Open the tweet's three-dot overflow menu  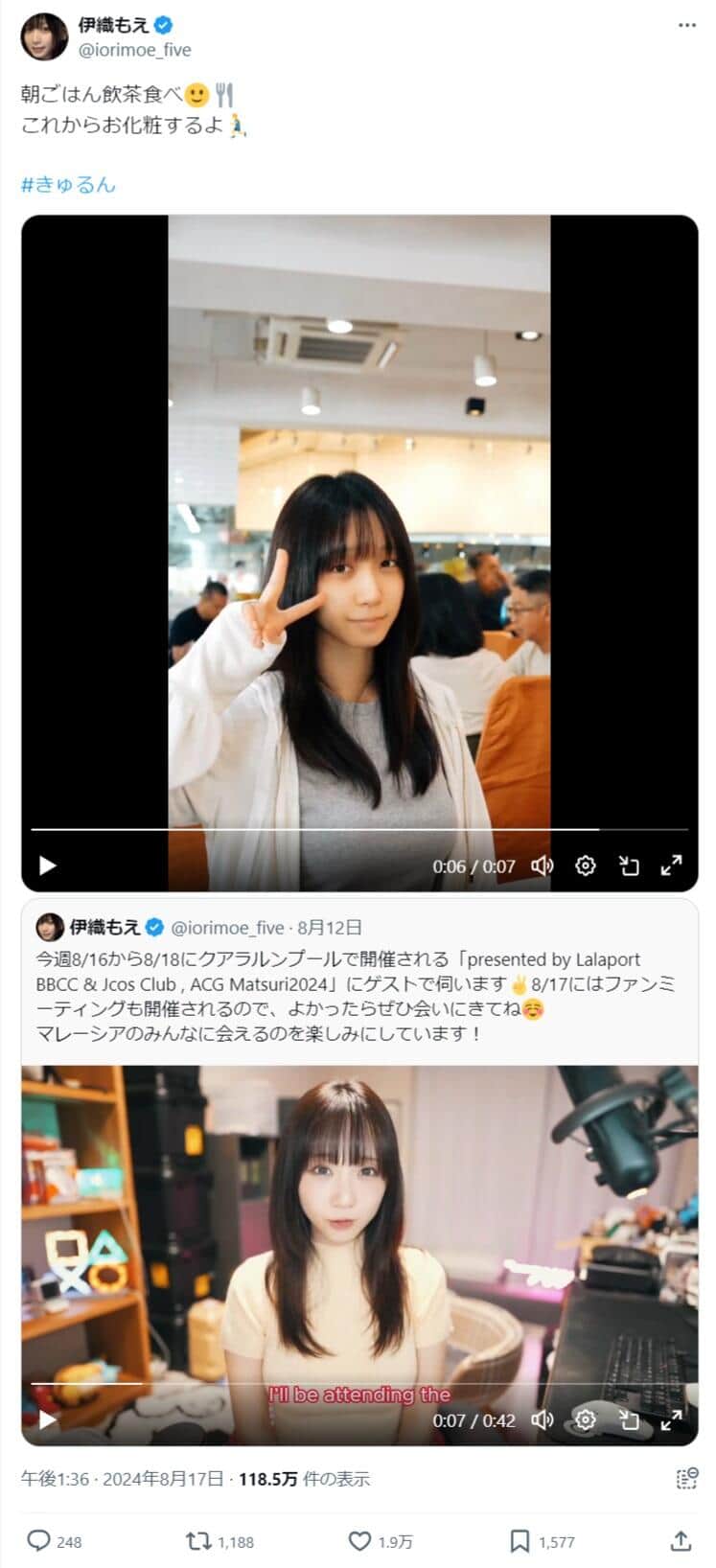click(x=686, y=25)
